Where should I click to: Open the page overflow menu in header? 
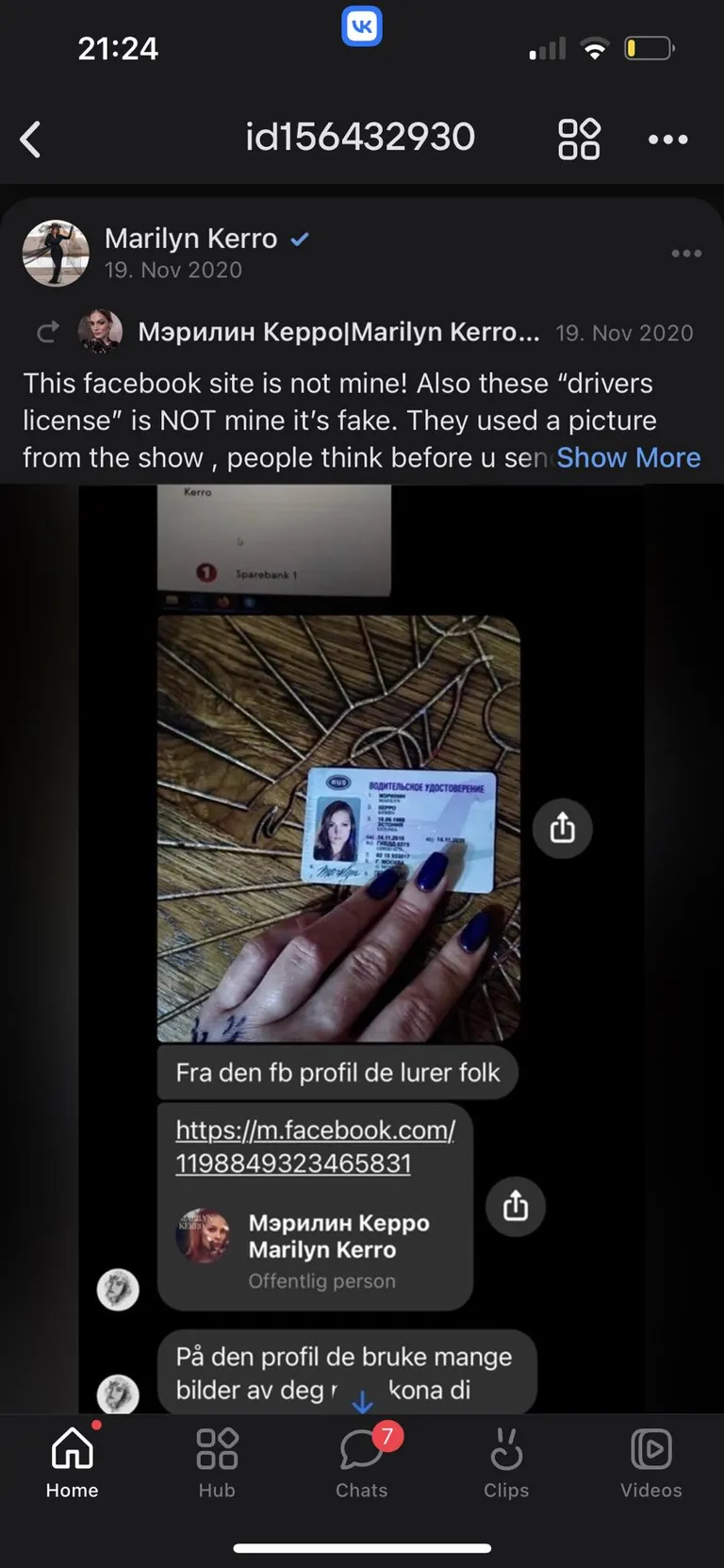(667, 140)
